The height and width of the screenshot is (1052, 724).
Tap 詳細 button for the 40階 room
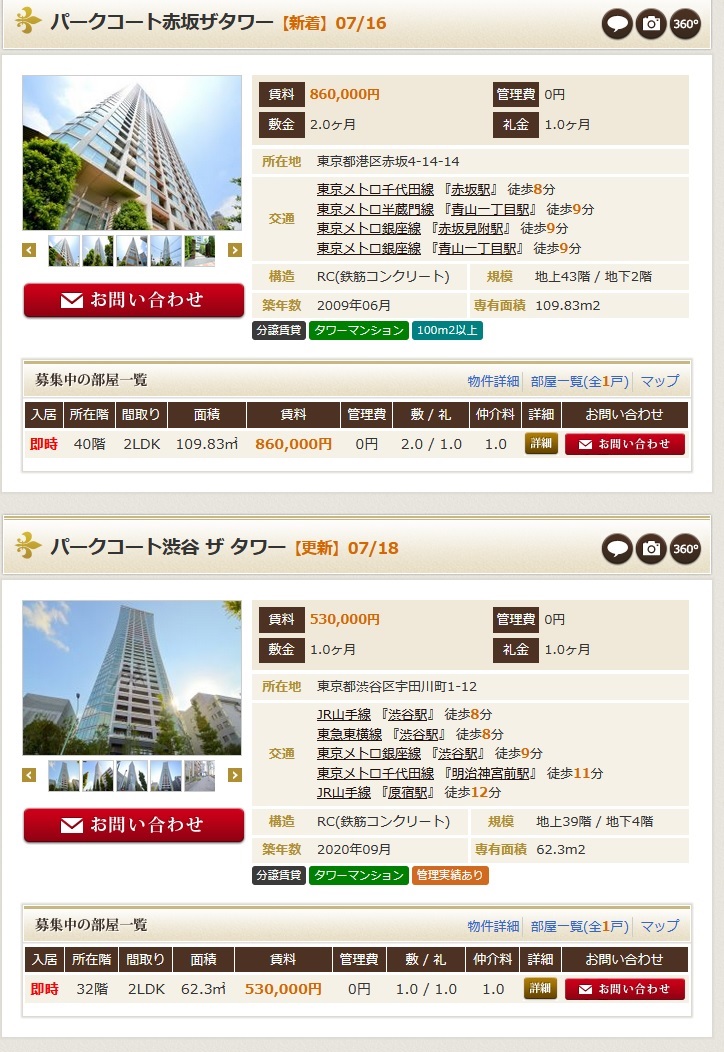tap(541, 444)
